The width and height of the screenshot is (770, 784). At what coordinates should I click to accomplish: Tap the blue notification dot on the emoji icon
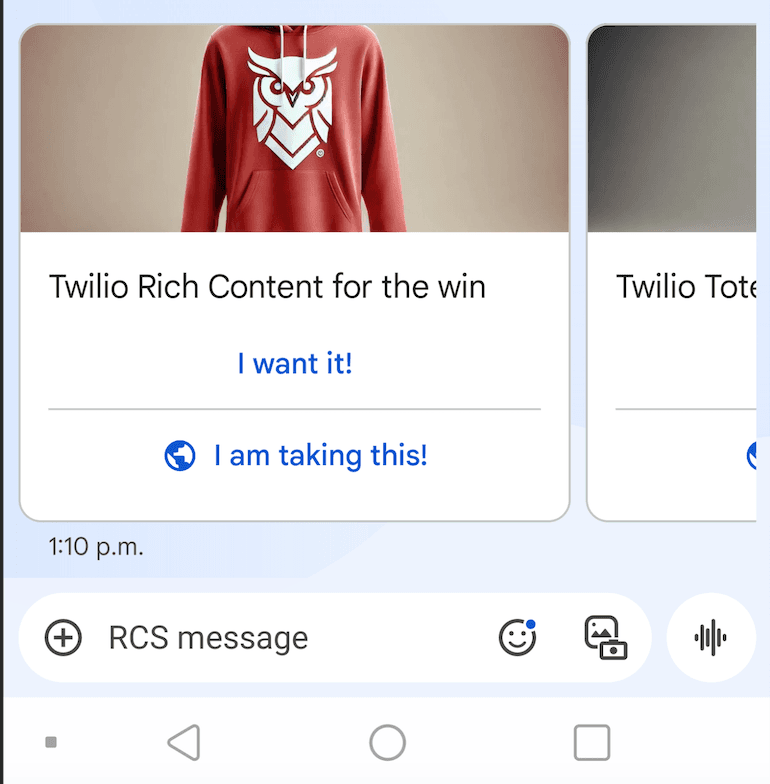pos(532,622)
